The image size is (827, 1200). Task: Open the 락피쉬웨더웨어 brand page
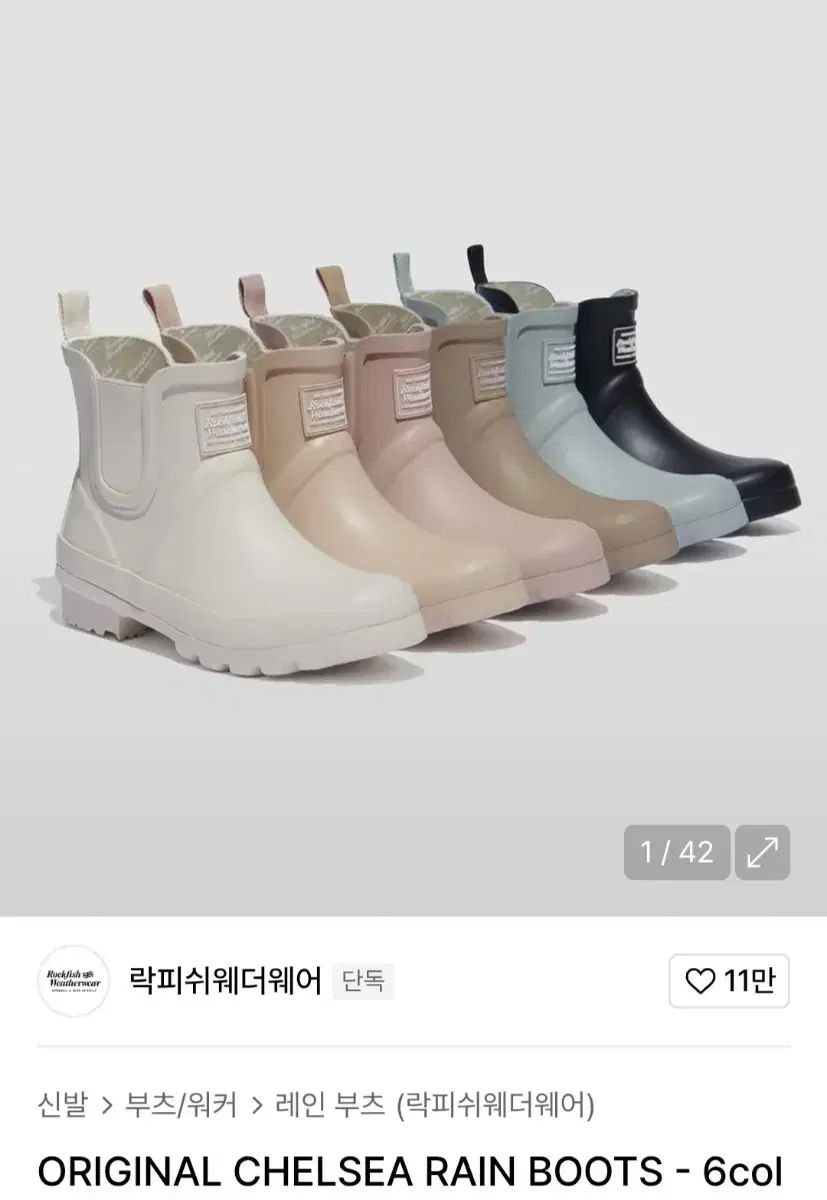click(x=225, y=980)
